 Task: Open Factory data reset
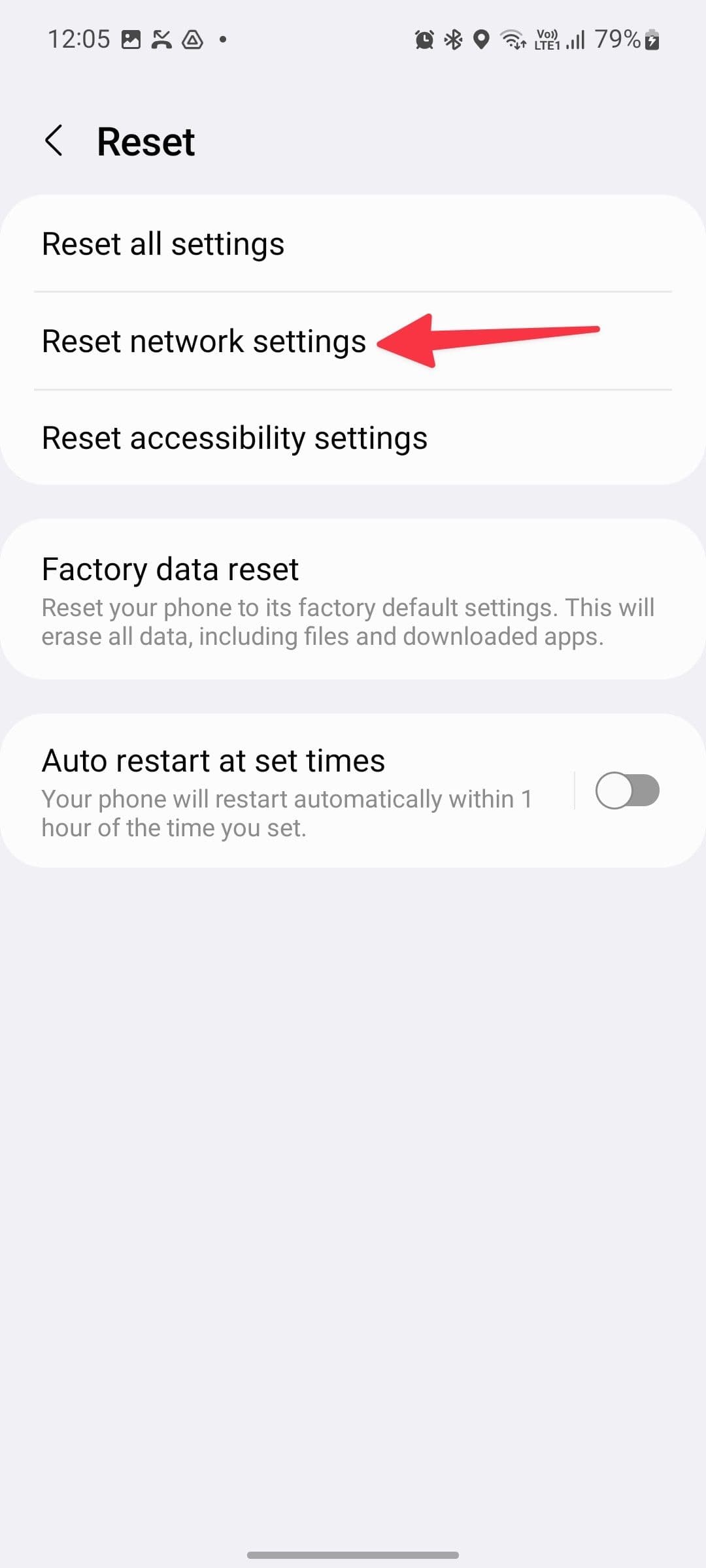pyautogui.click(x=170, y=569)
